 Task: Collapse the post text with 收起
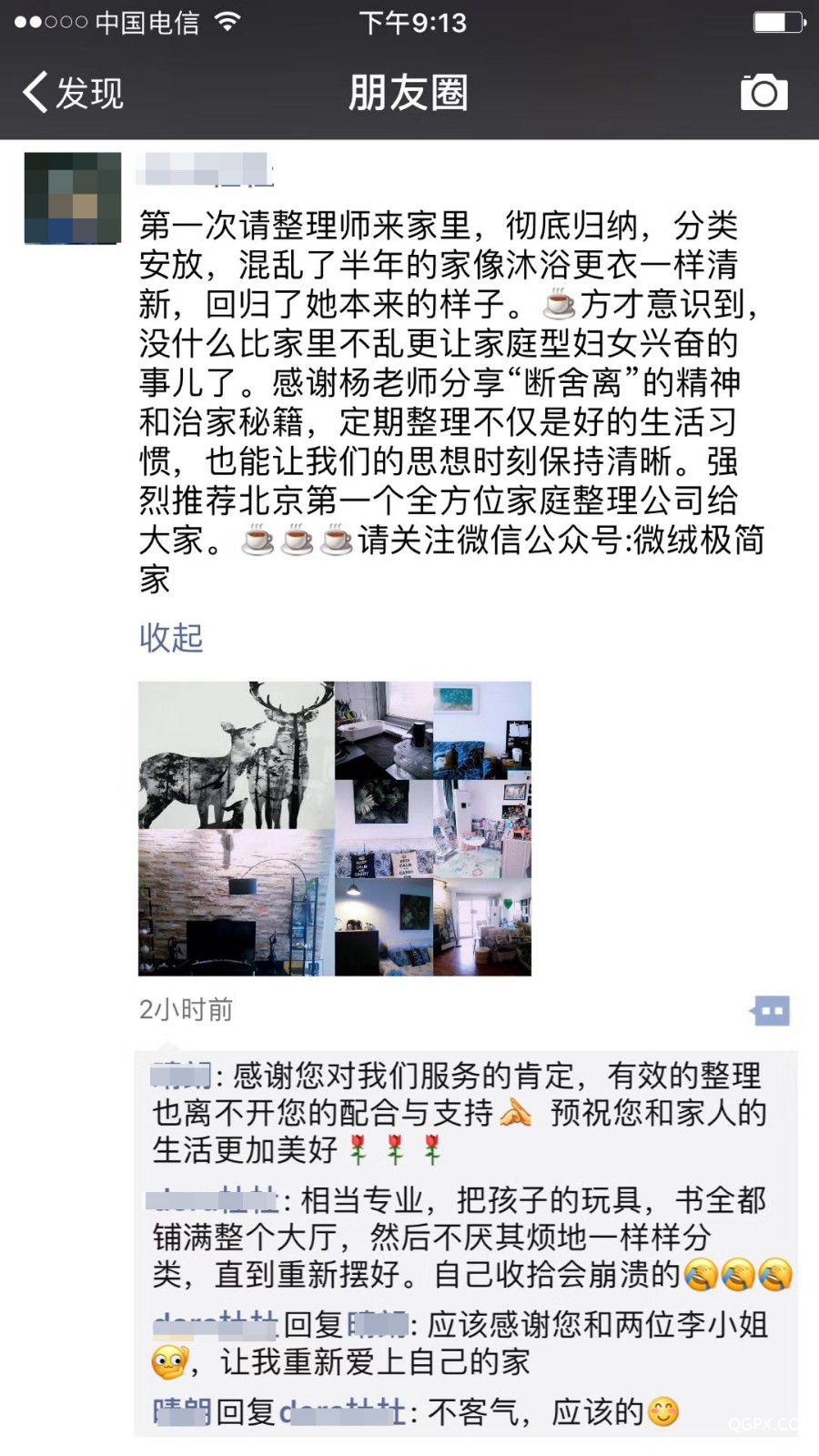(x=171, y=638)
